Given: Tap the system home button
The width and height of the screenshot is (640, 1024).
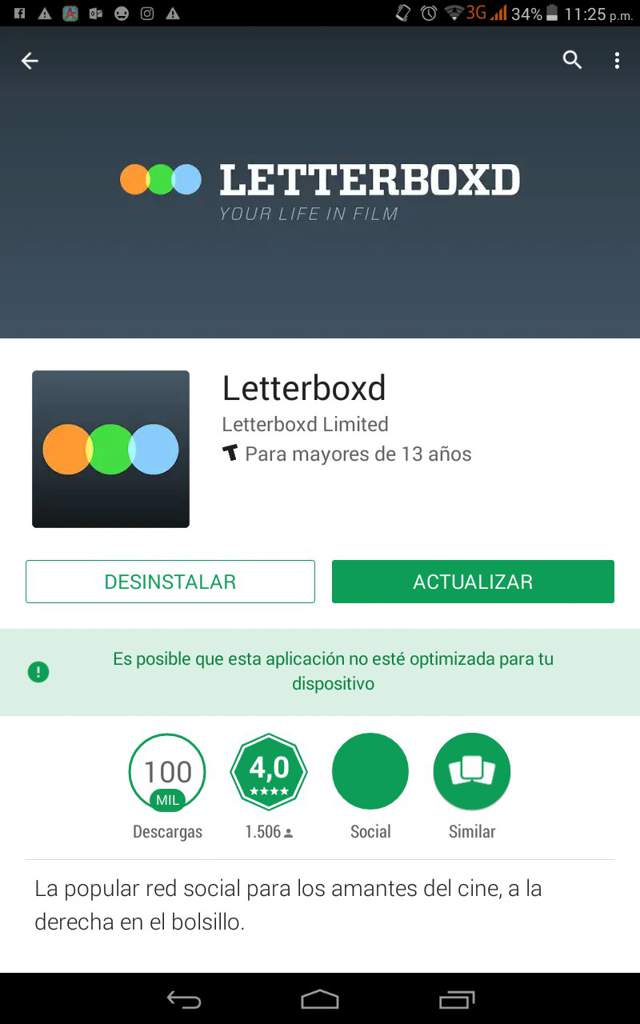Looking at the screenshot, I should click(x=320, y=999).
